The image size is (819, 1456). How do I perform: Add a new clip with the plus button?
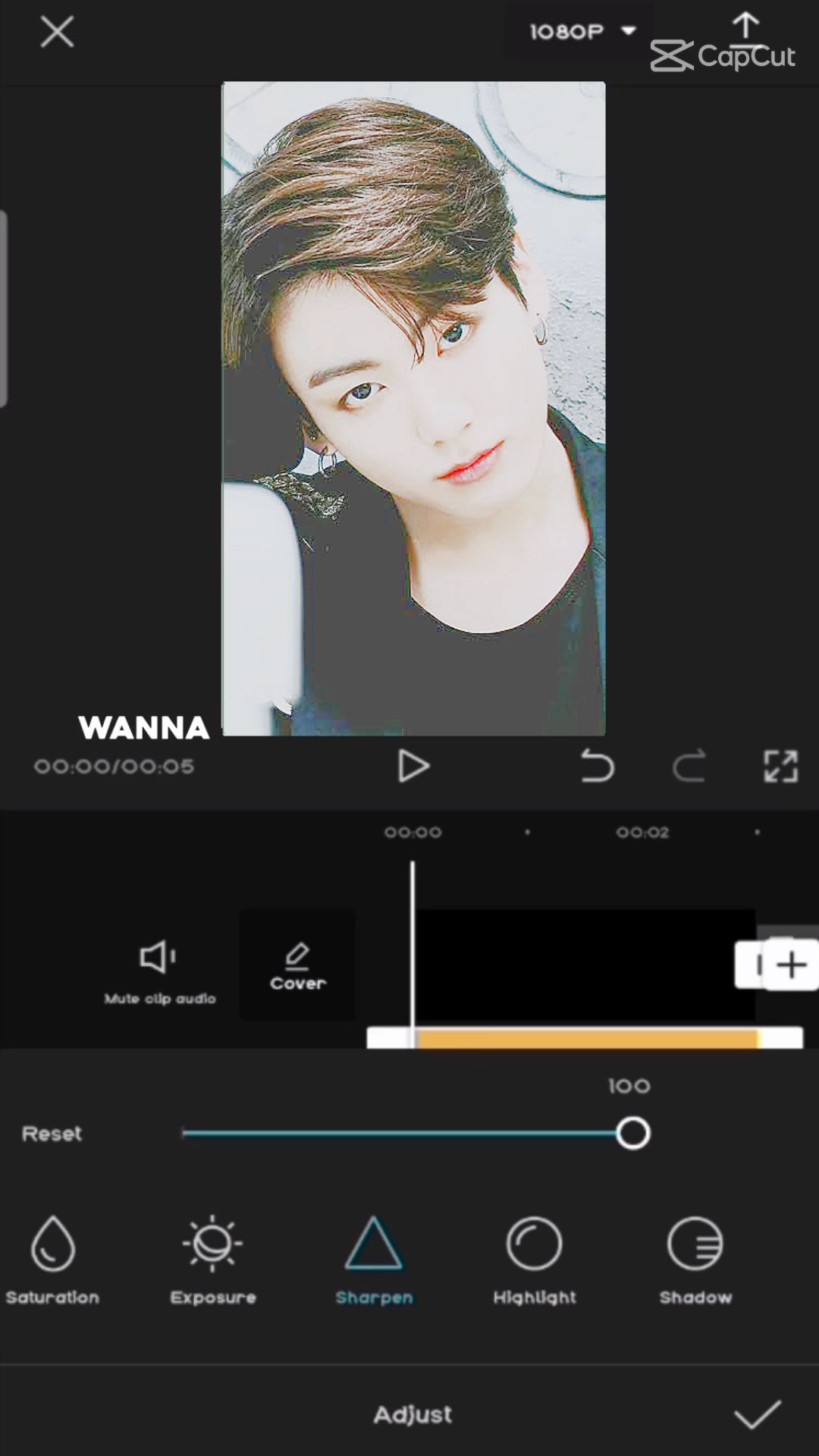[x=791, y=965]
